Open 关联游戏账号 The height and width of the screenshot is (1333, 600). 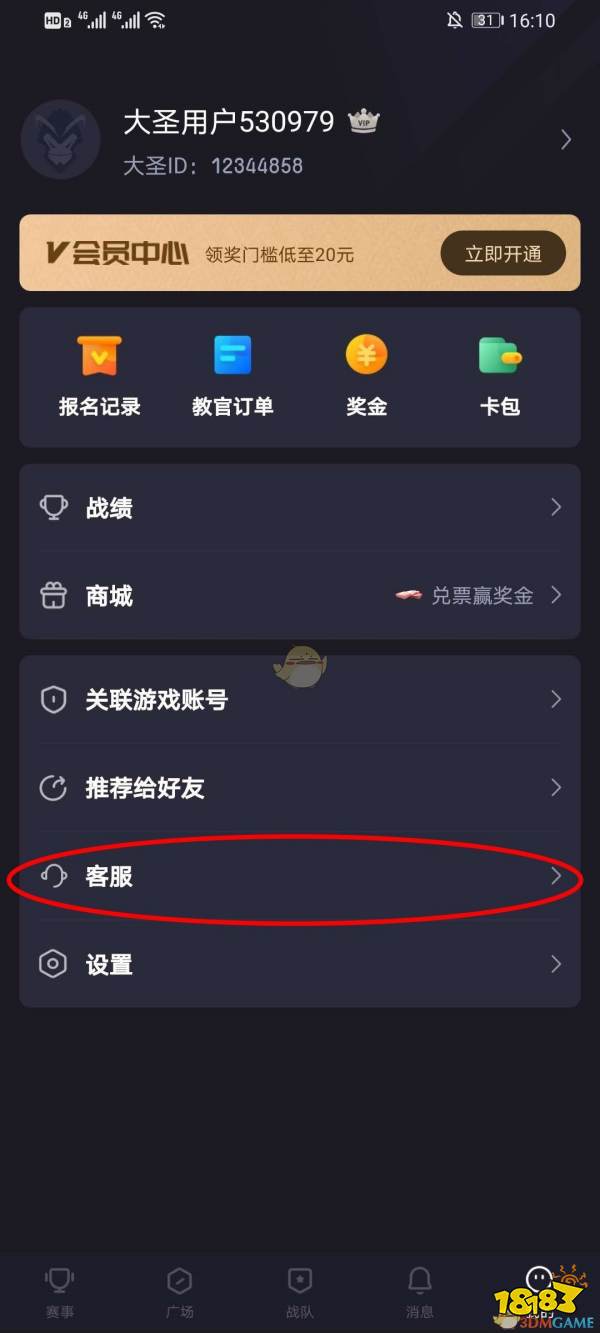coord(300,700)
